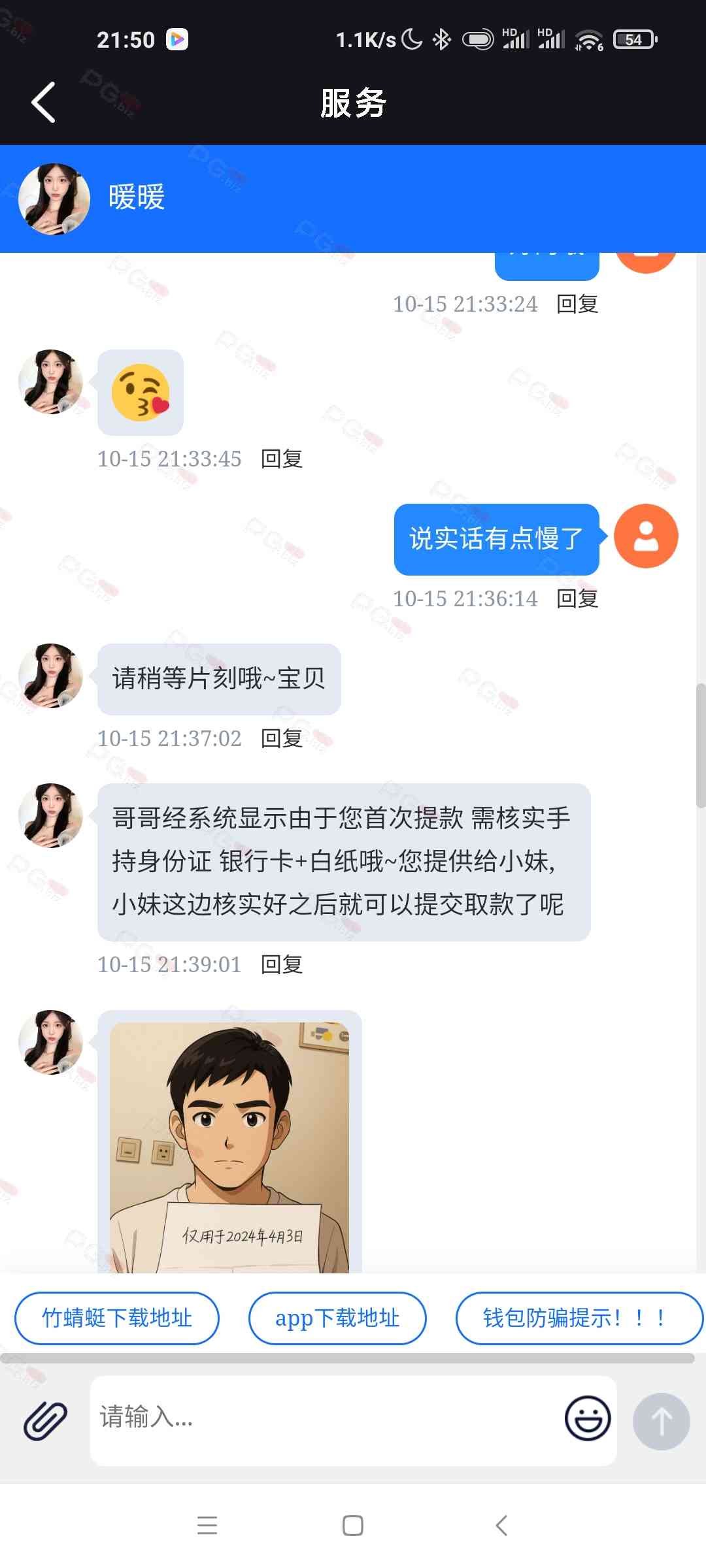Open the emoji picker
The width and height of the screenshot is (706, 1568).
(588, 1418)
